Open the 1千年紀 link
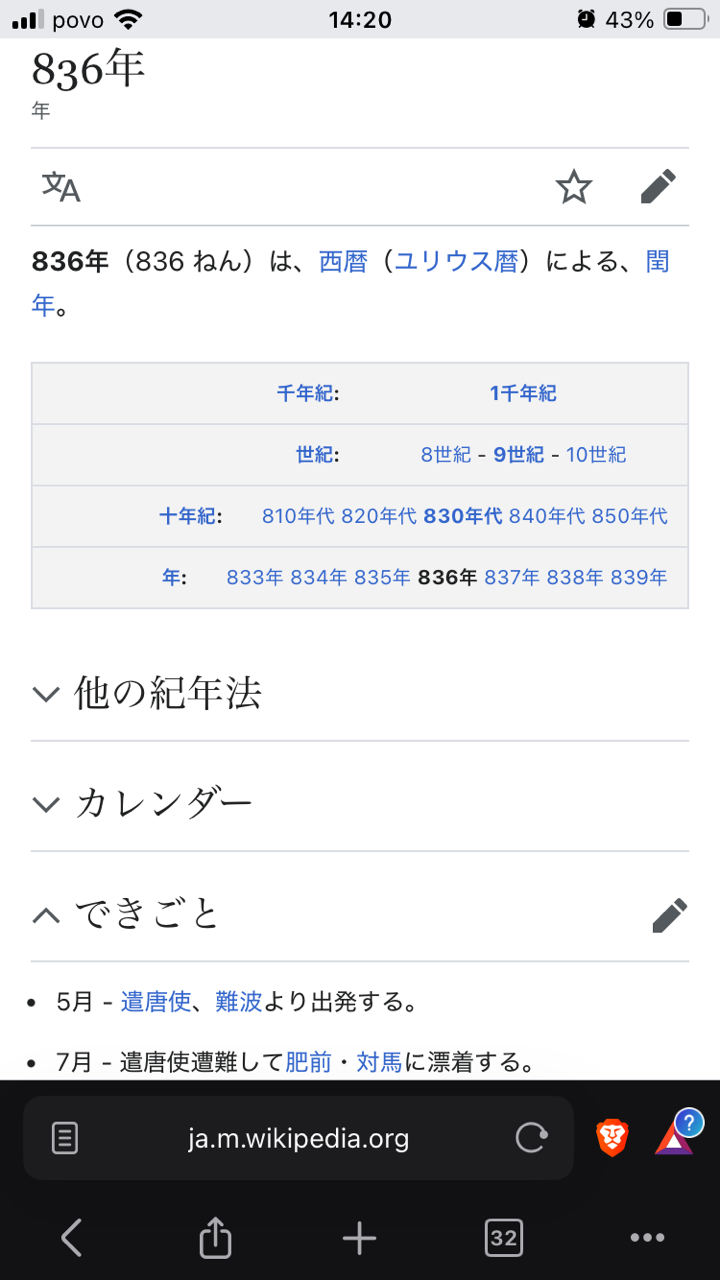The image size is (720, 1280). coord(523,393)
